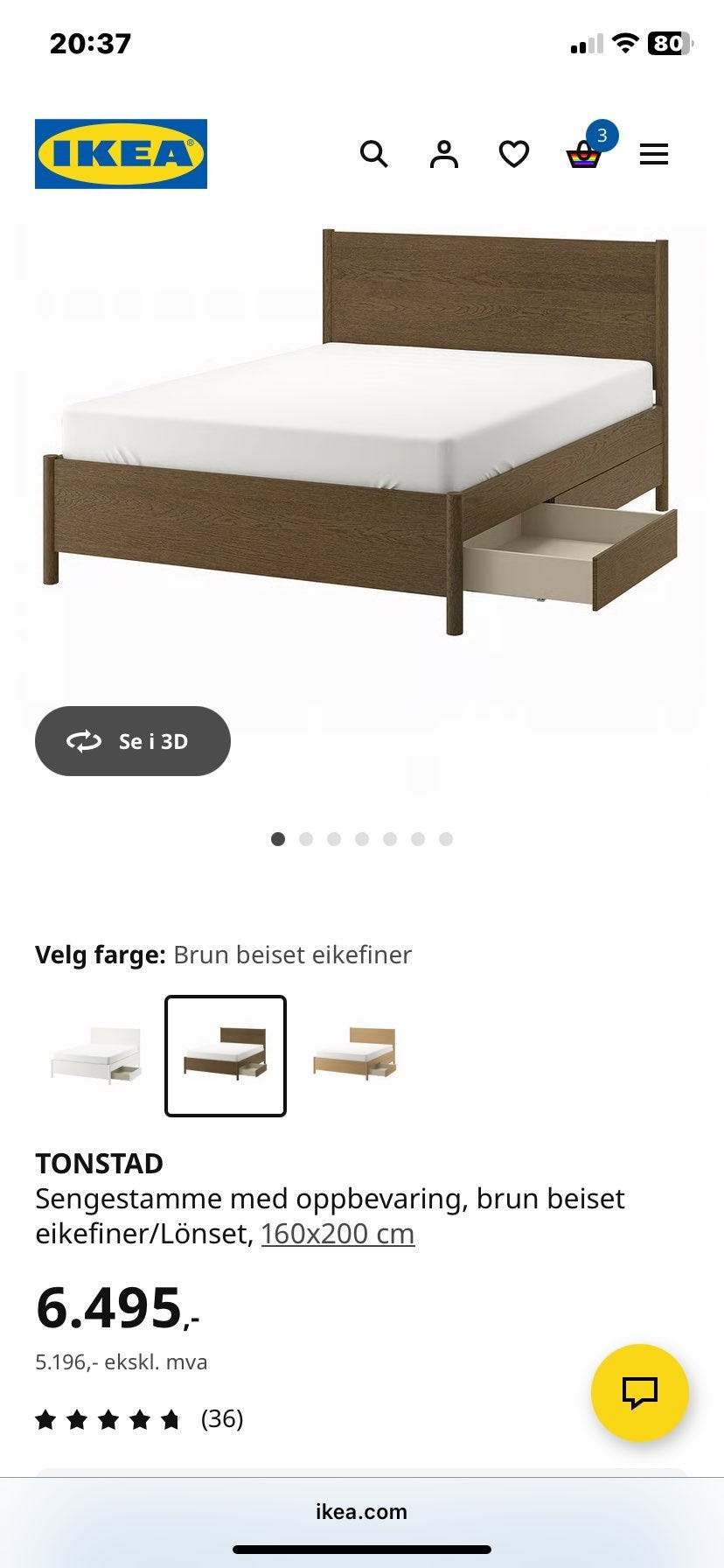This screenshot has height=1568, width=724.
Task: Select the last image carousel dot
Action: click(447, 839)
